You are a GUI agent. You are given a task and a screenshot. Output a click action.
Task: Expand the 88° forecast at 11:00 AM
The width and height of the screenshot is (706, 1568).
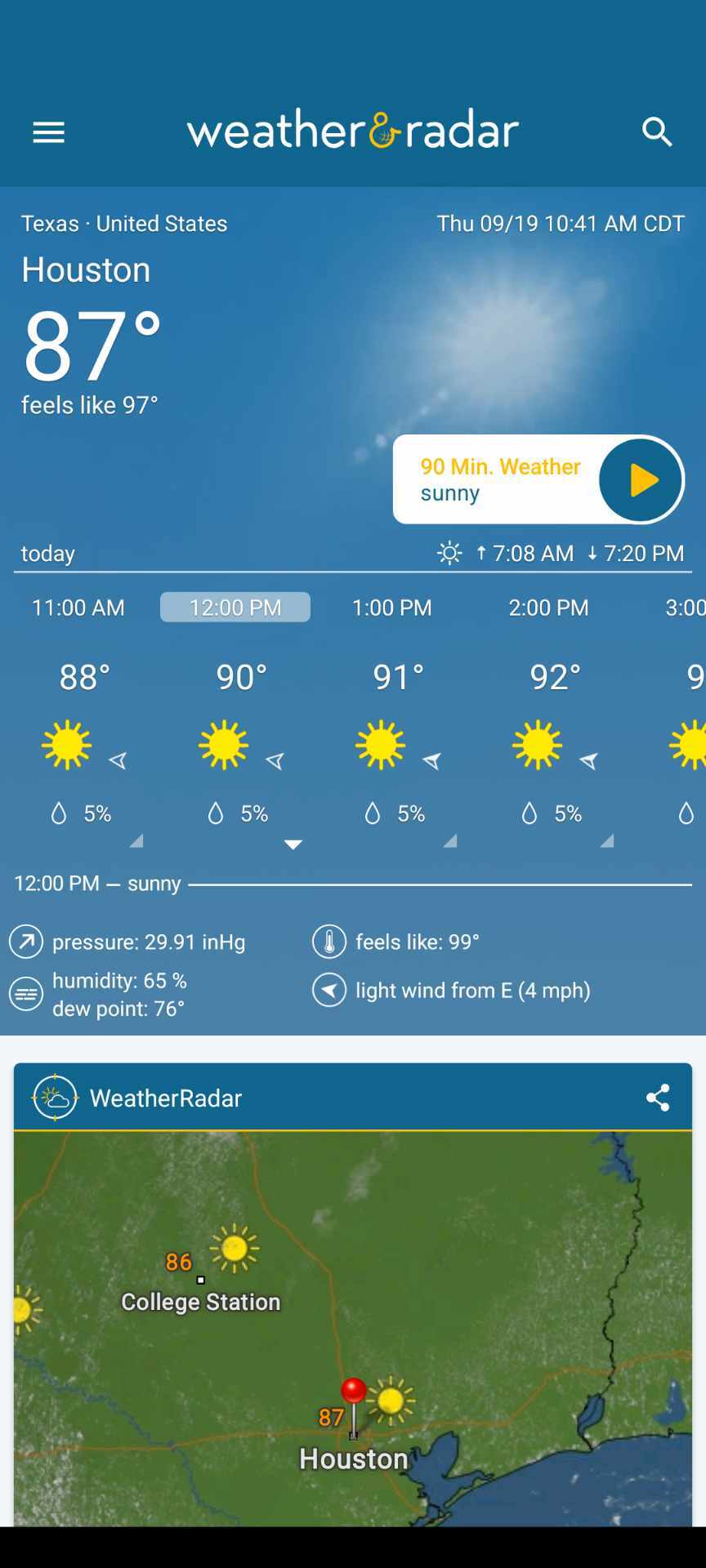coord(136,840)
